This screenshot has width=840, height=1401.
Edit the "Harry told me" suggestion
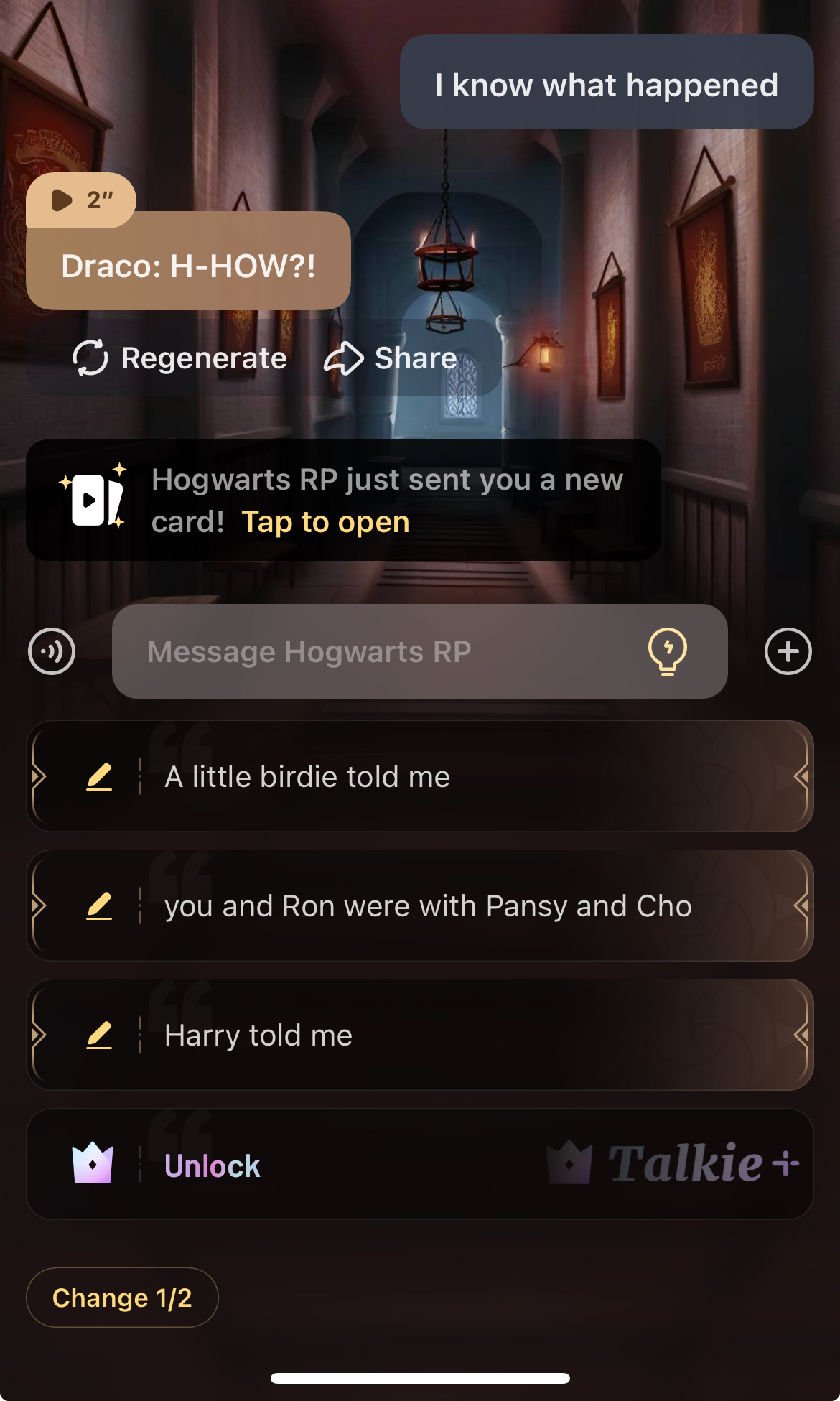point(99,1035)
